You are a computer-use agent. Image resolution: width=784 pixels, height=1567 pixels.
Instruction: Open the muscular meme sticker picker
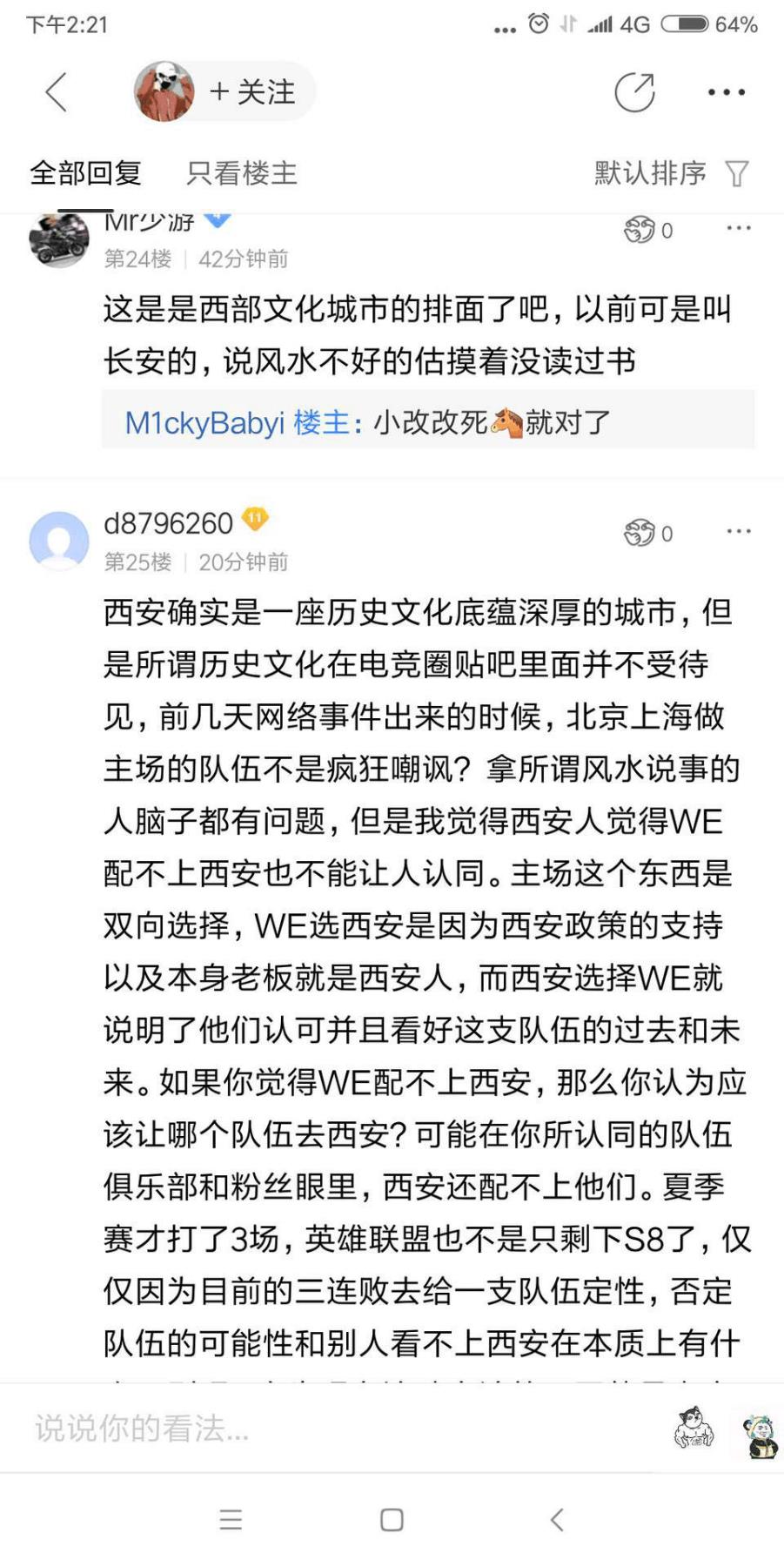click(x=694, y=1429)
